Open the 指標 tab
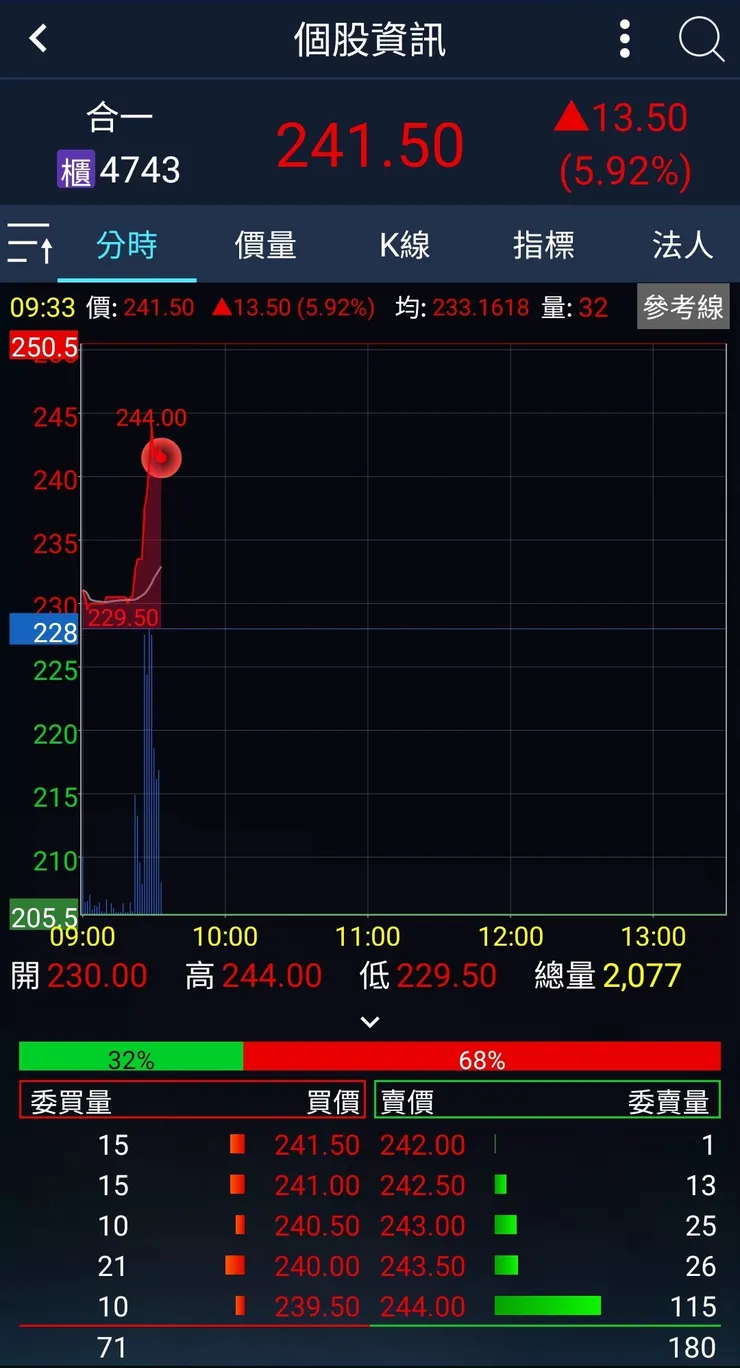740x1368 pixels. (543, 245)
